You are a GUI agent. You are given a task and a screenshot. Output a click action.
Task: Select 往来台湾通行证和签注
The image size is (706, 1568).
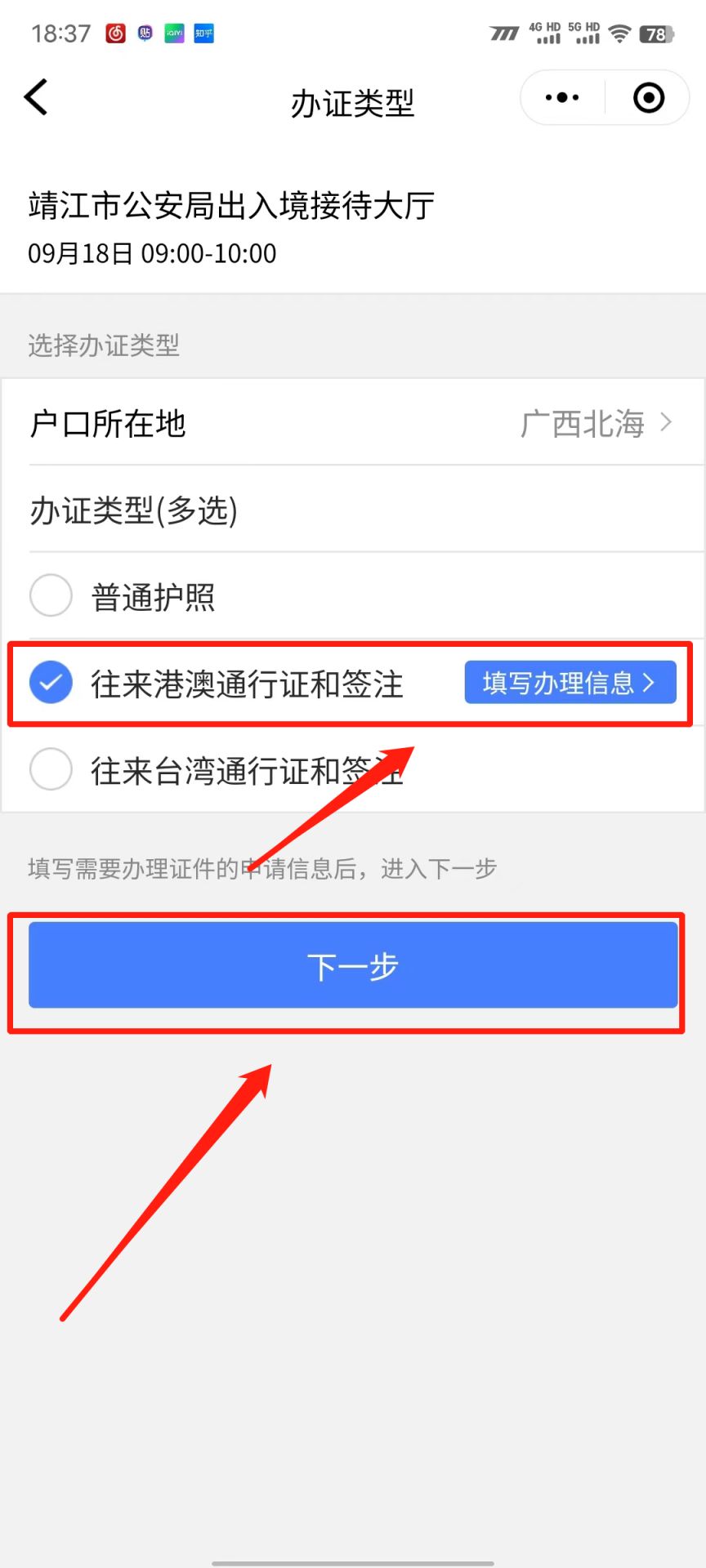[x=51, y=769]
